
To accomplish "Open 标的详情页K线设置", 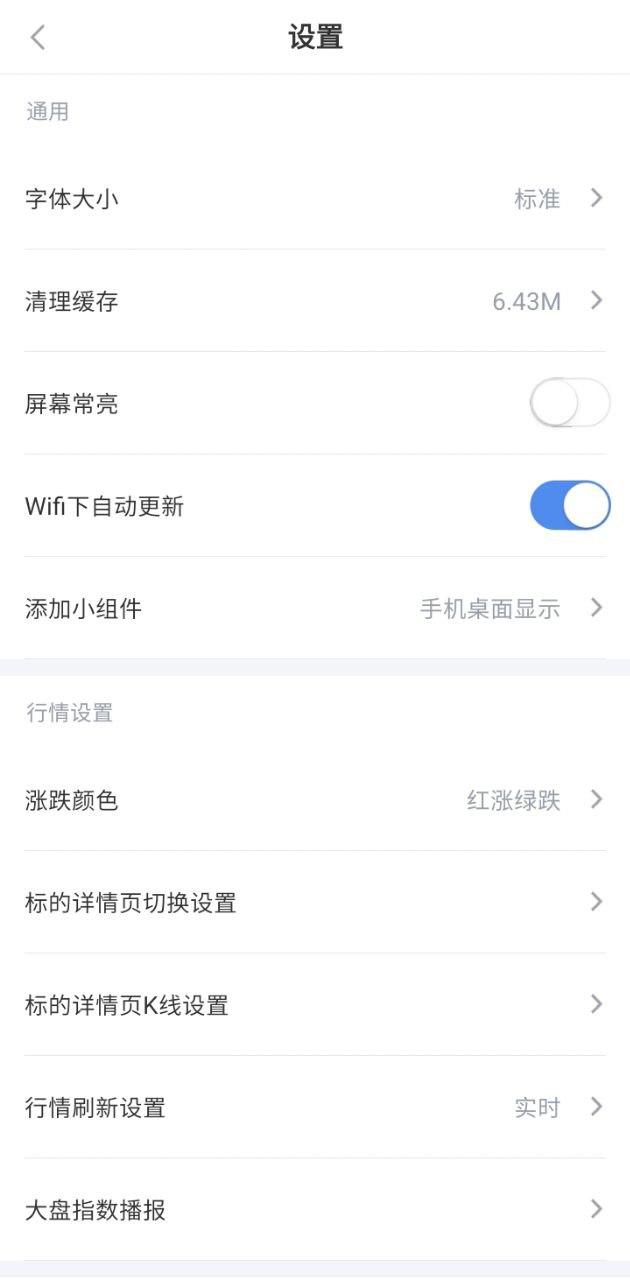I will [315, 1005].
